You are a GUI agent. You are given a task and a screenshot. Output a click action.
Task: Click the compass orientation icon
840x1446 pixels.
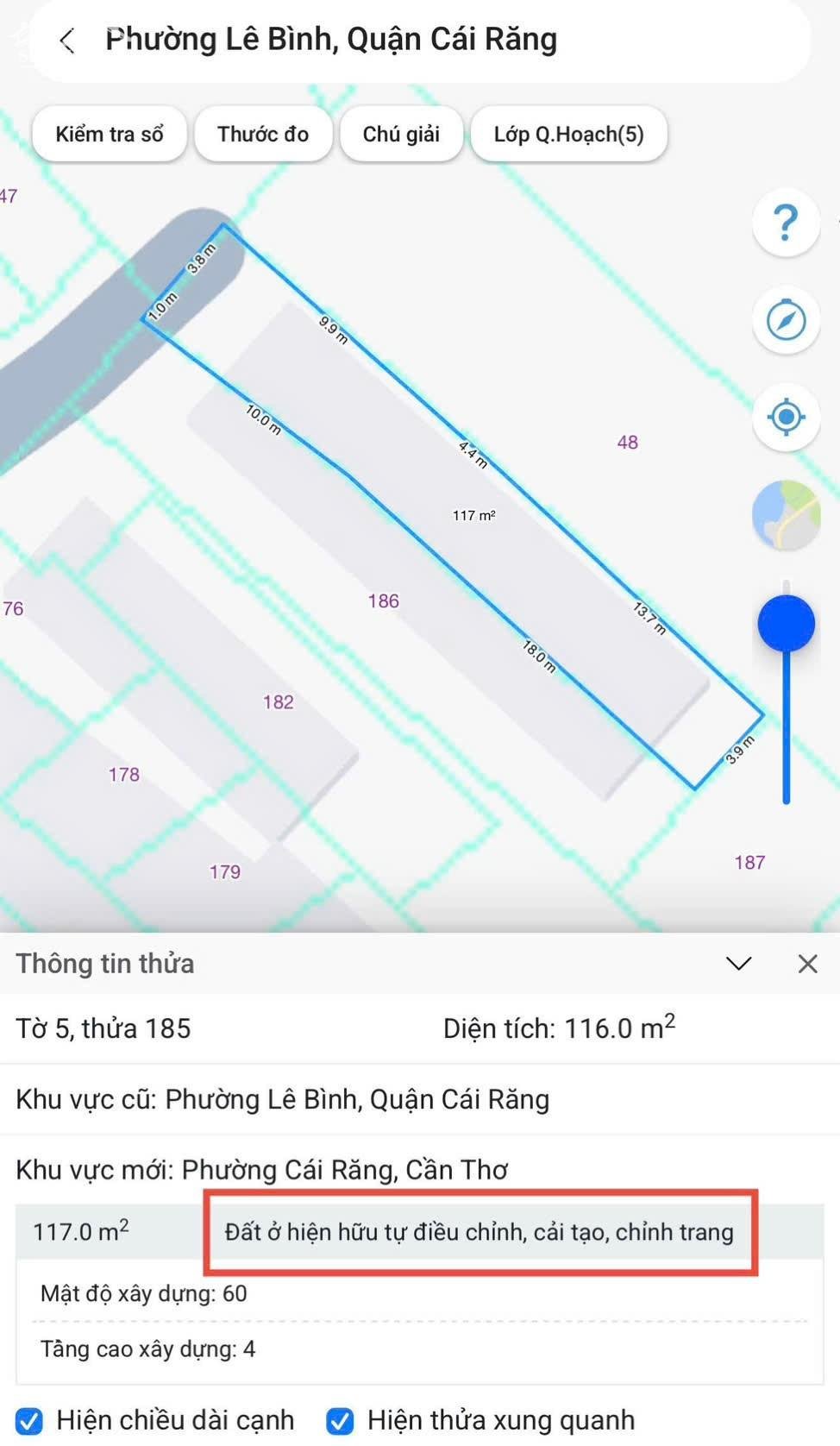[784, 320]
